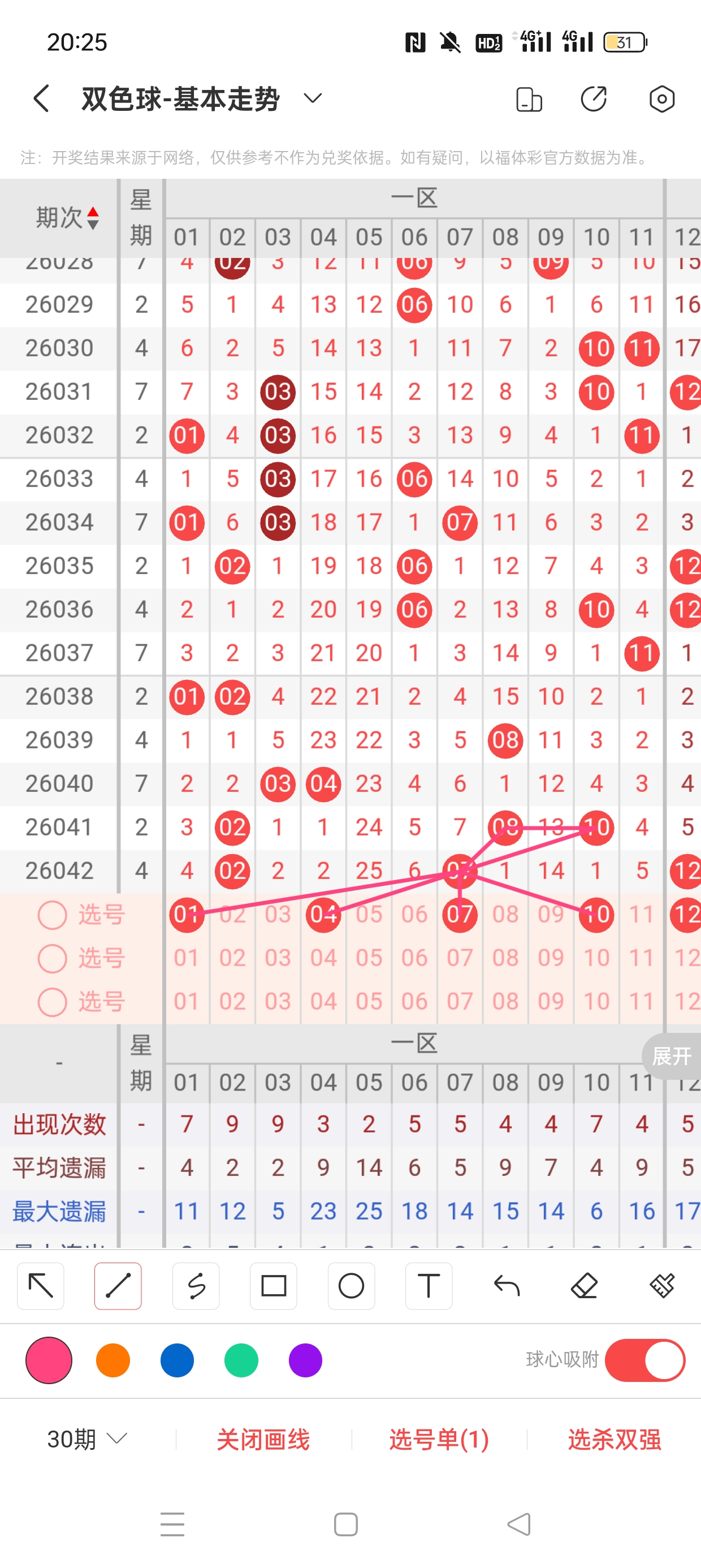This screenshot has width=701, height=1568.
Task: Choose the purple drawing color
Action: (305, 1360)
